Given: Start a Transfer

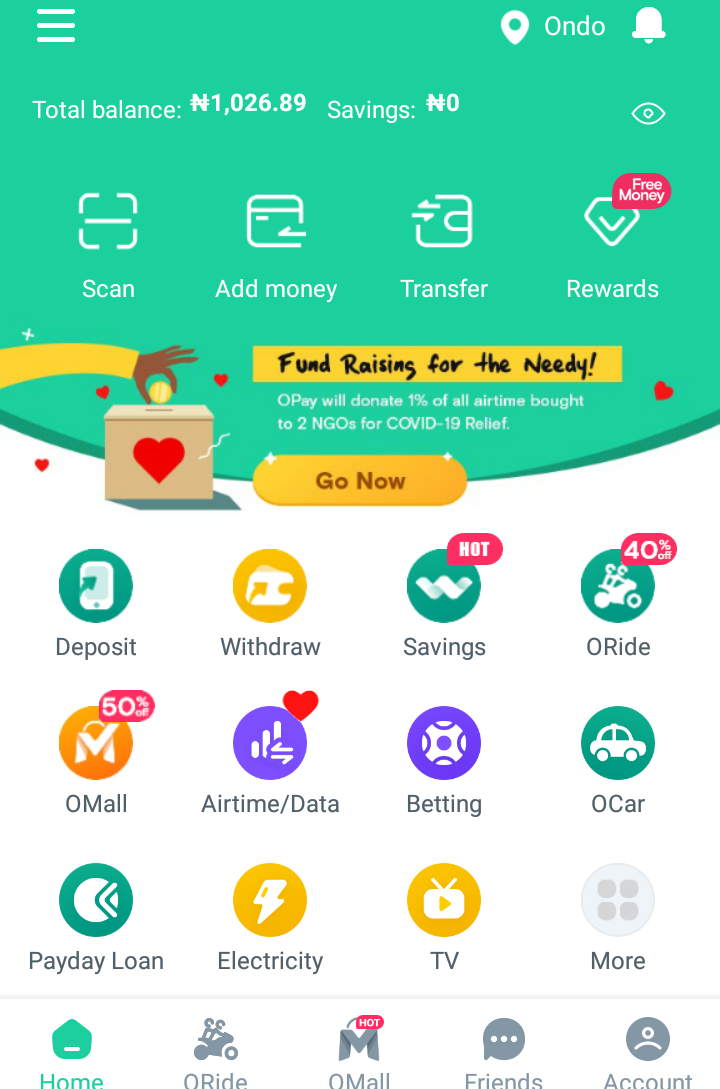Looking at the screenshot, I should point(444,246).
